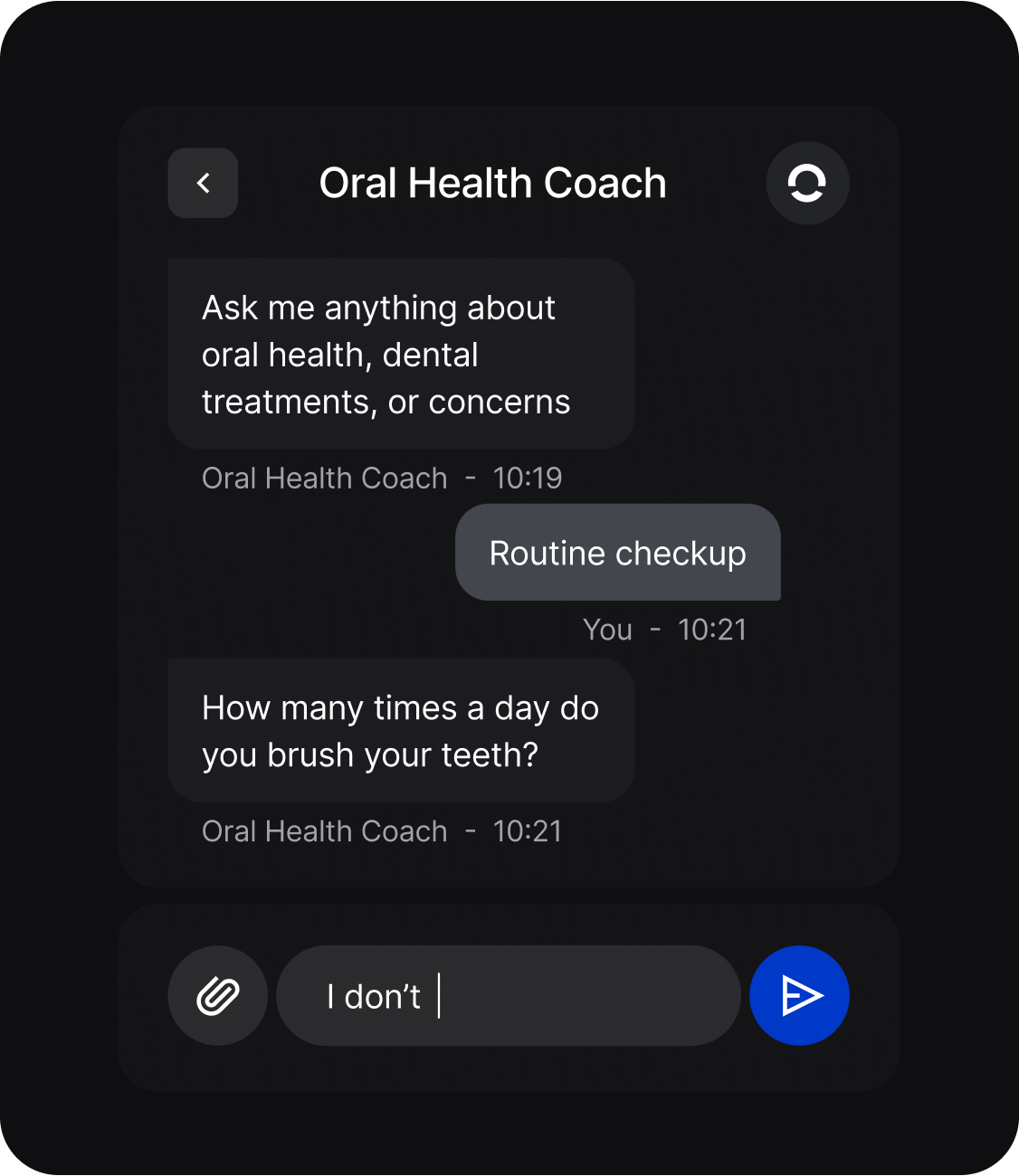Screen dimensions: 1019x1176
Task: Attach a file with the paperclip icon
Action: click(218, 996)
